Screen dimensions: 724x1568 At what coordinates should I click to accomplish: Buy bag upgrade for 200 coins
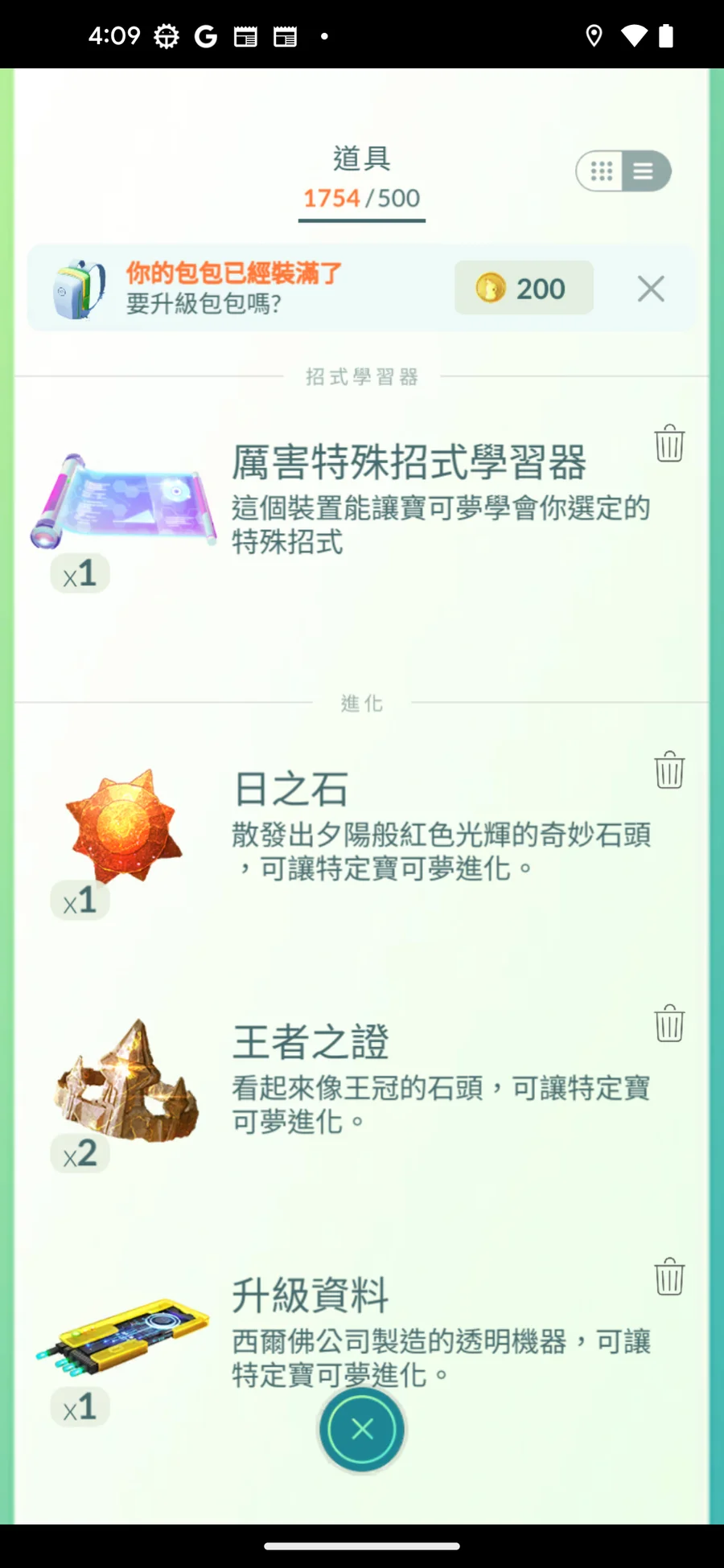pos(524,288)
